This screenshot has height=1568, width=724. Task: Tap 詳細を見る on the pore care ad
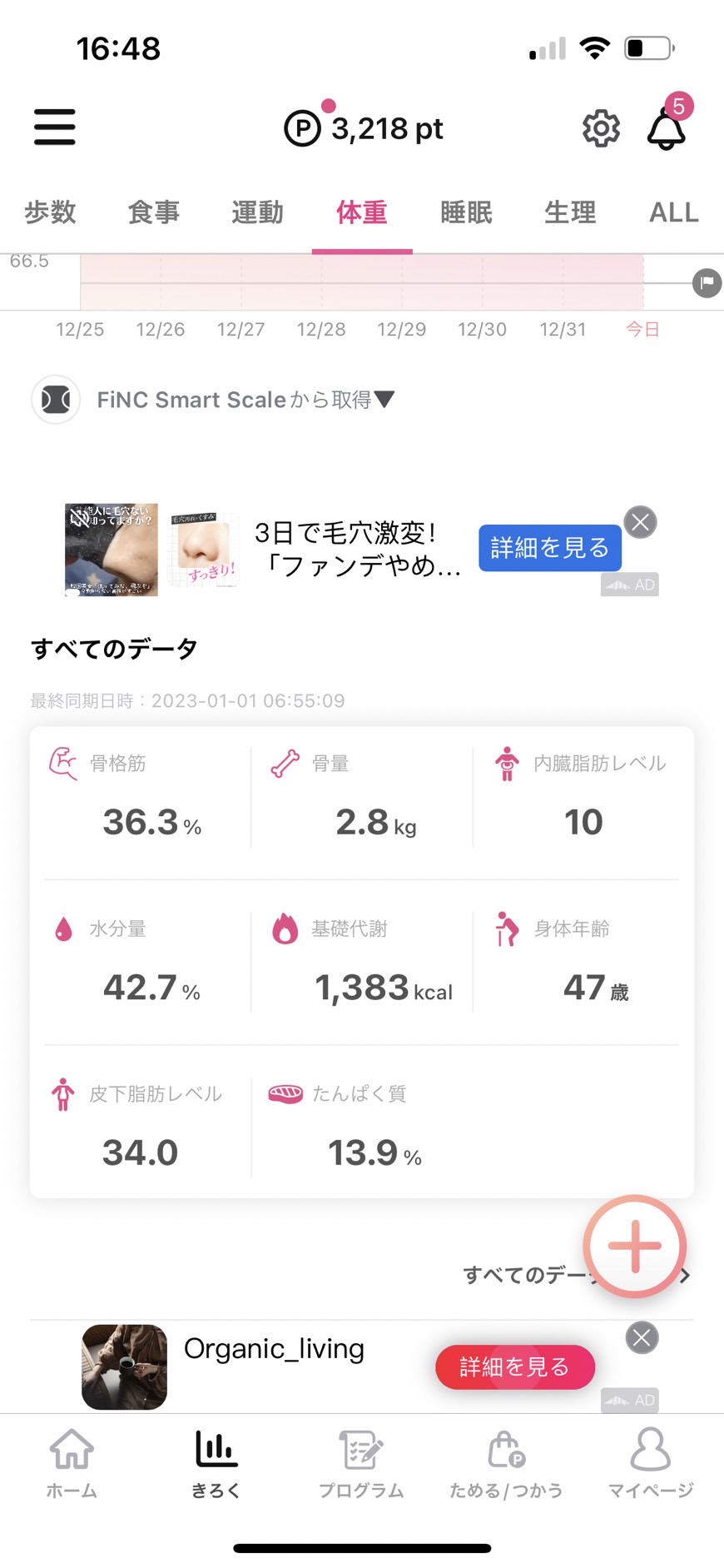550,548
